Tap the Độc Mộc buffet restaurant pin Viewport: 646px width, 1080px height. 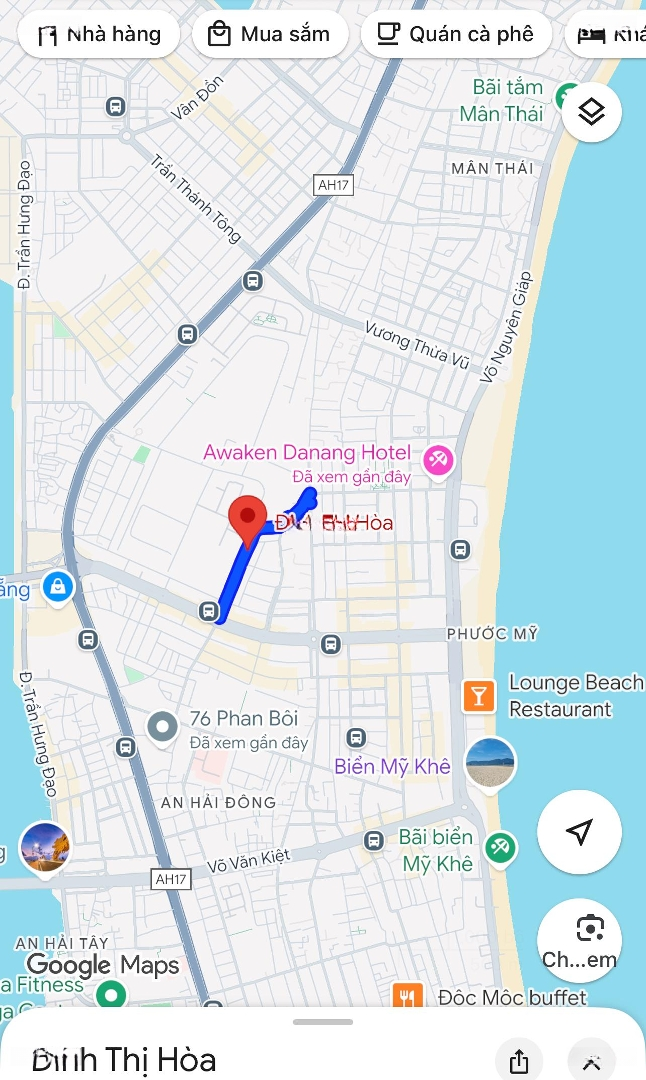[x=406, y=997]
